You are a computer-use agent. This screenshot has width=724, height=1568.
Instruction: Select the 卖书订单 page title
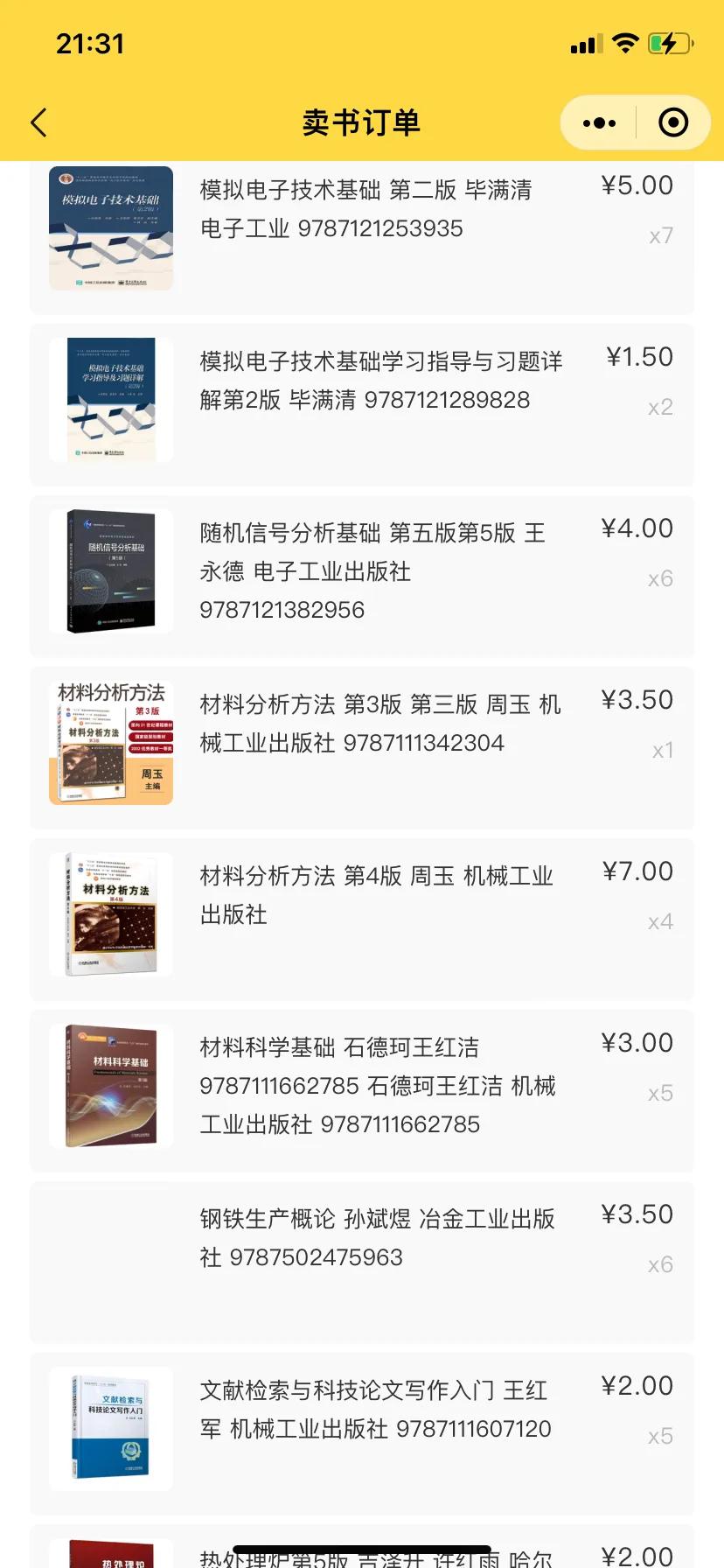[361, 122]
